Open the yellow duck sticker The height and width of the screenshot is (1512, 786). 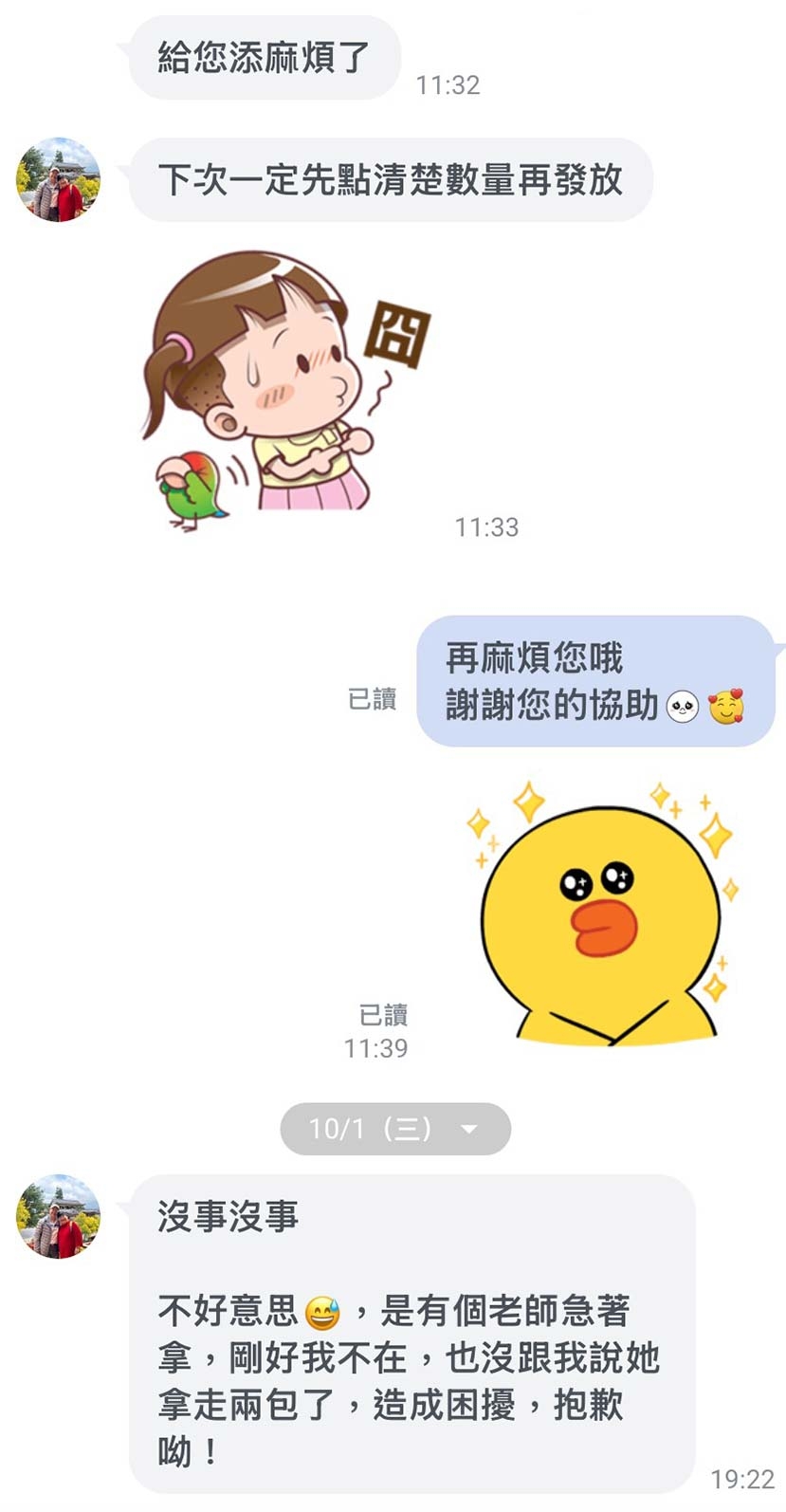pyautogui.click(x=602, y=915)
